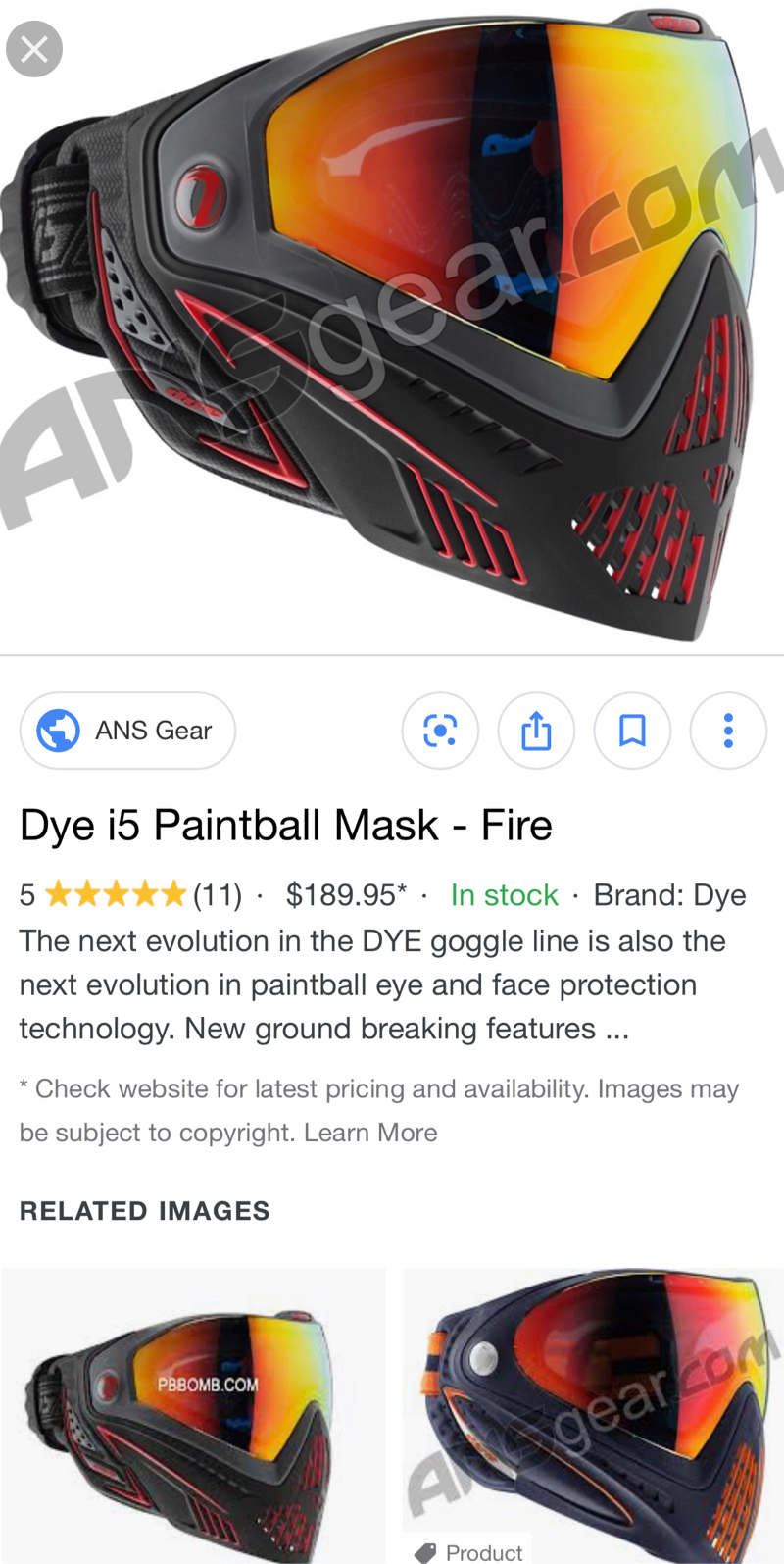Follow the Learn More link
This screenshot has width=784, height=1564.
pos(370,1132)
